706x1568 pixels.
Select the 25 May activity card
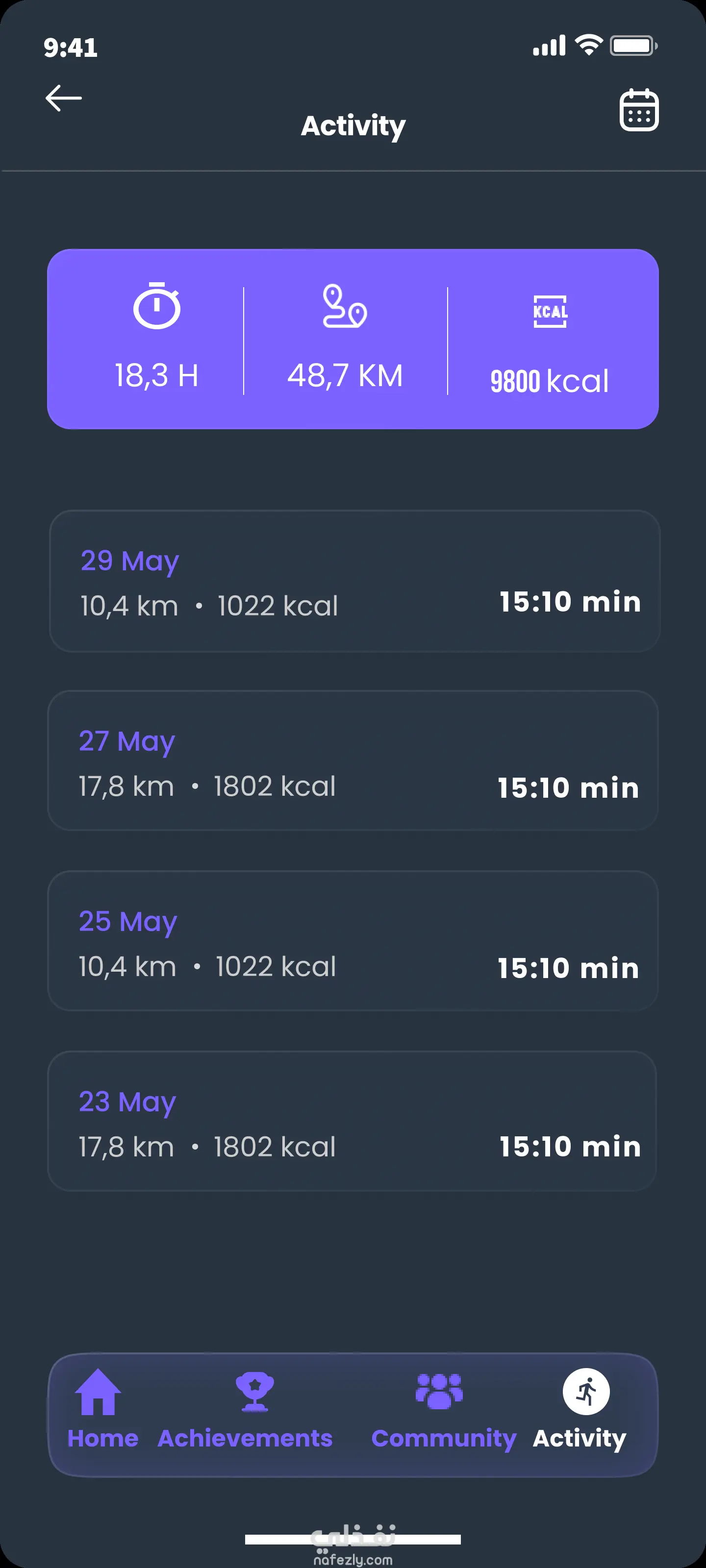pyautogui.click(x=353, y=941)
